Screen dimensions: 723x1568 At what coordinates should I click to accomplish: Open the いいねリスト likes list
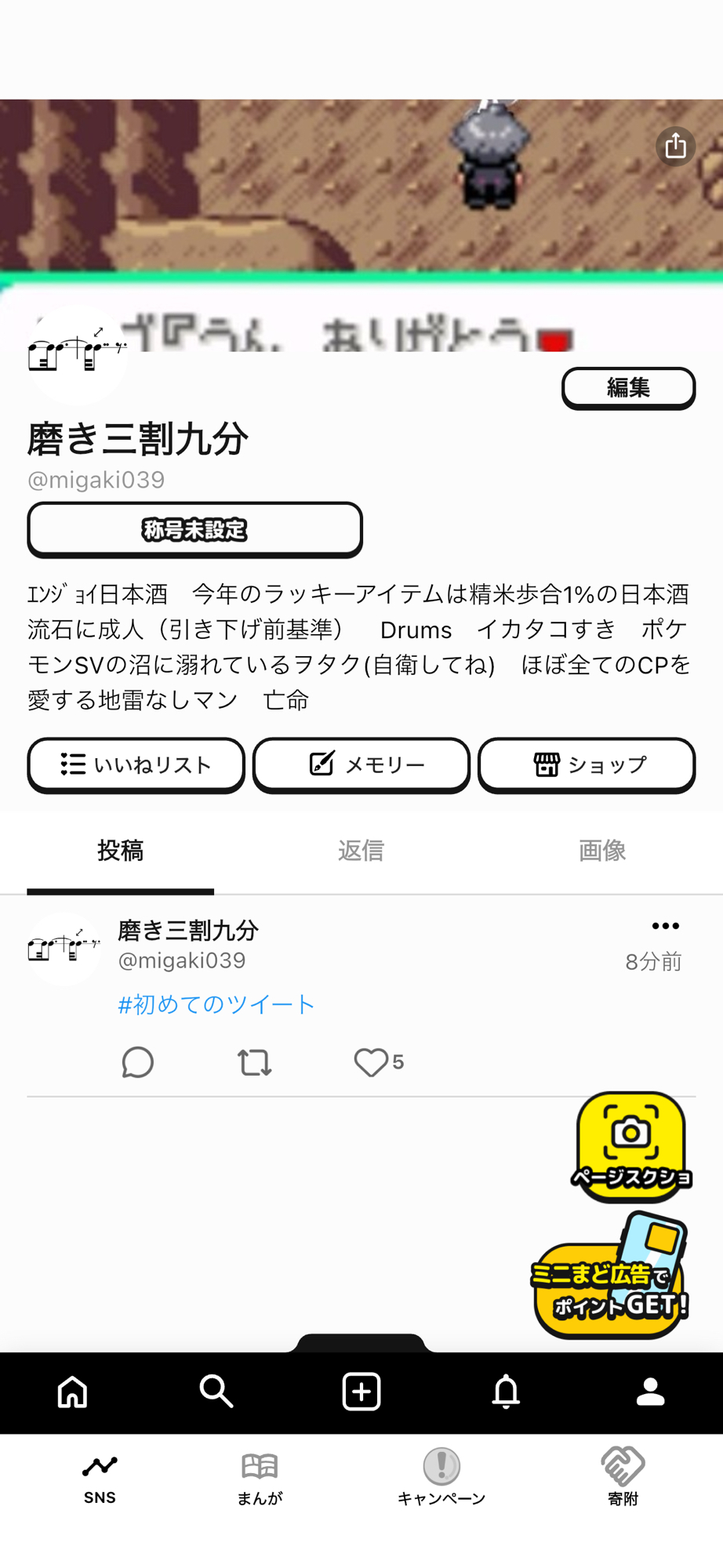[136, 764]
